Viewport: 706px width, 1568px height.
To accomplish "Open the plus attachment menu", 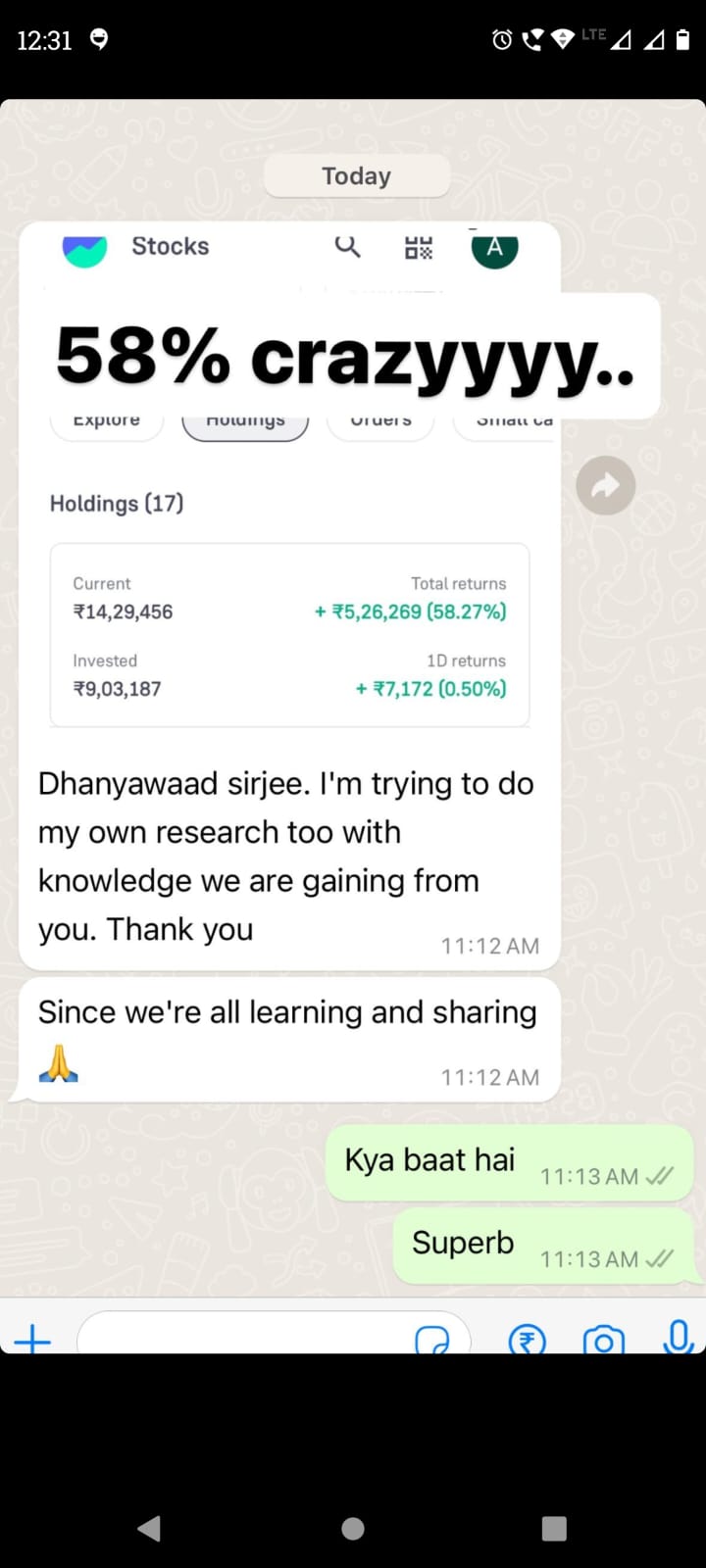I will coord(32,1338).
